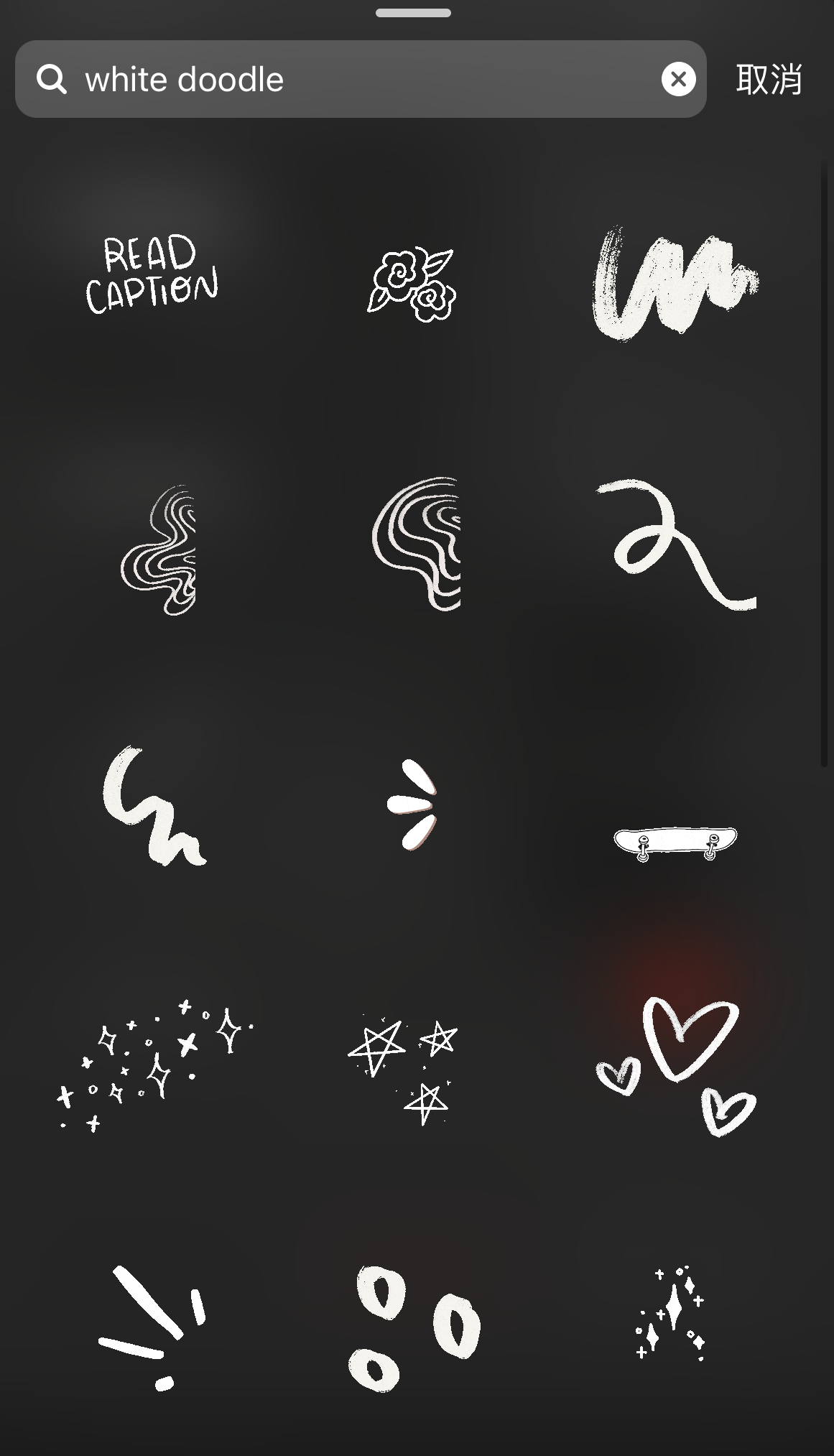The image size is (834, 1456).
Task: Choose the thick layered wave arches sticker
Action: 416,544
